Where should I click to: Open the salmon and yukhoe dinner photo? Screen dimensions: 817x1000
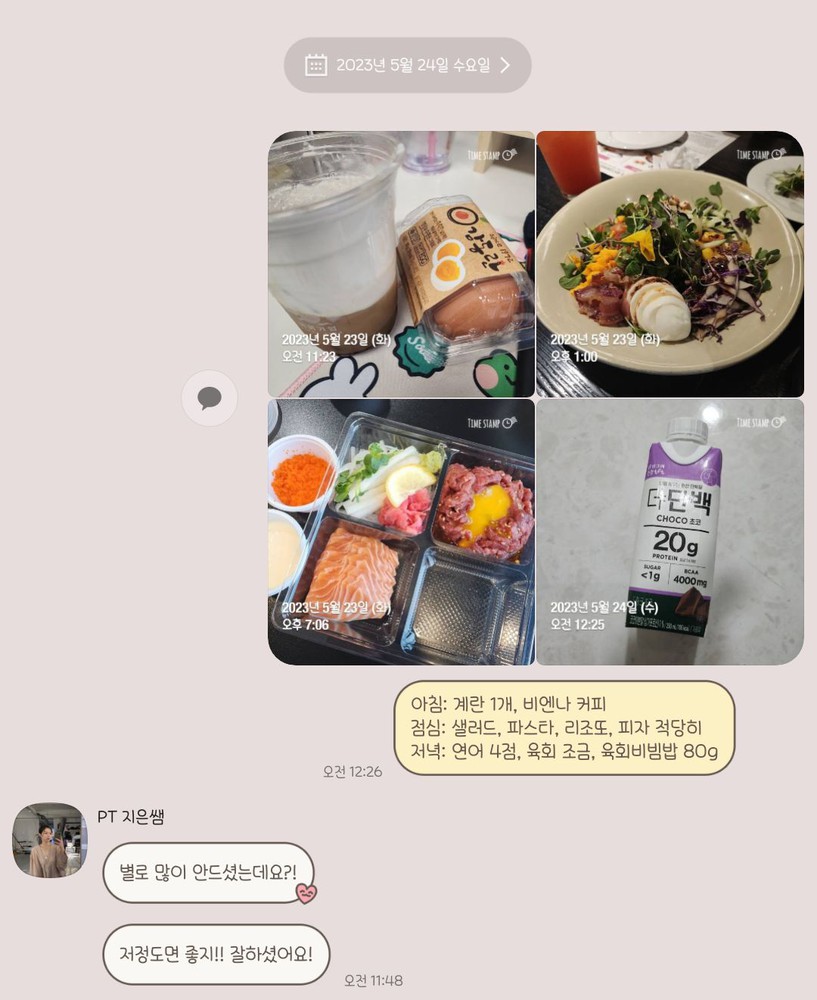(401, 532)
